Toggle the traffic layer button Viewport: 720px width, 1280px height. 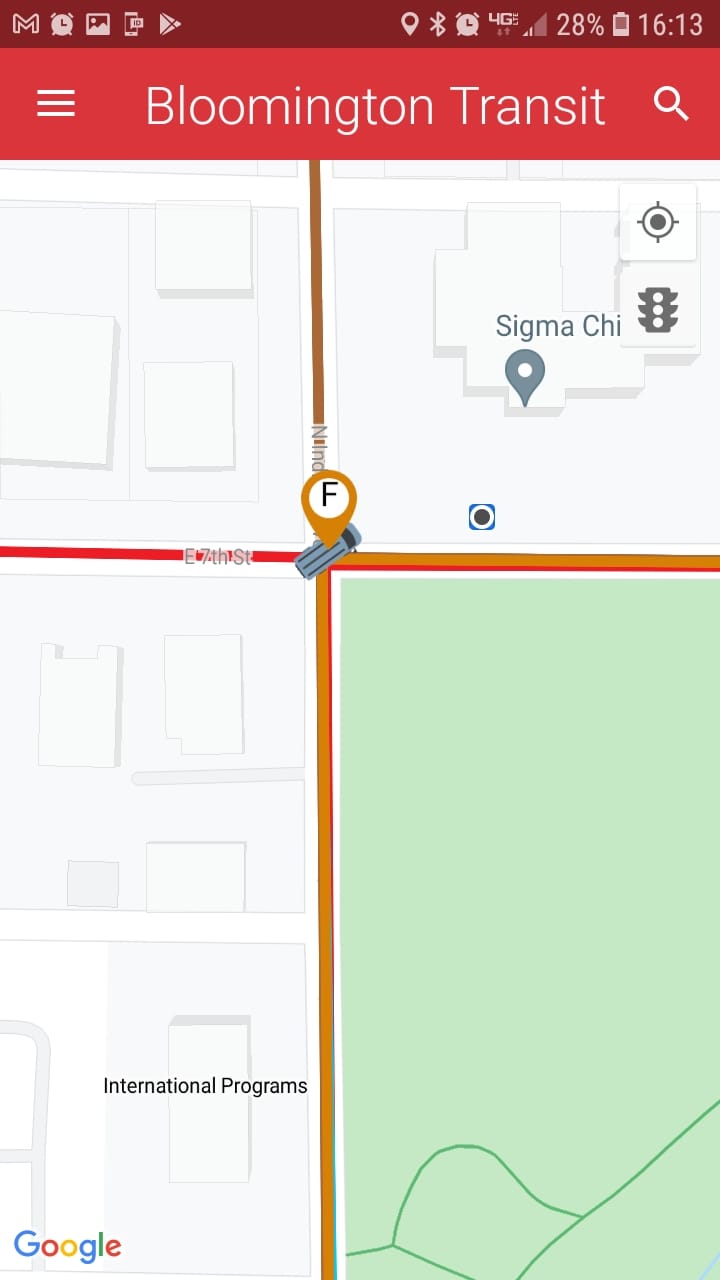[657, 310]
